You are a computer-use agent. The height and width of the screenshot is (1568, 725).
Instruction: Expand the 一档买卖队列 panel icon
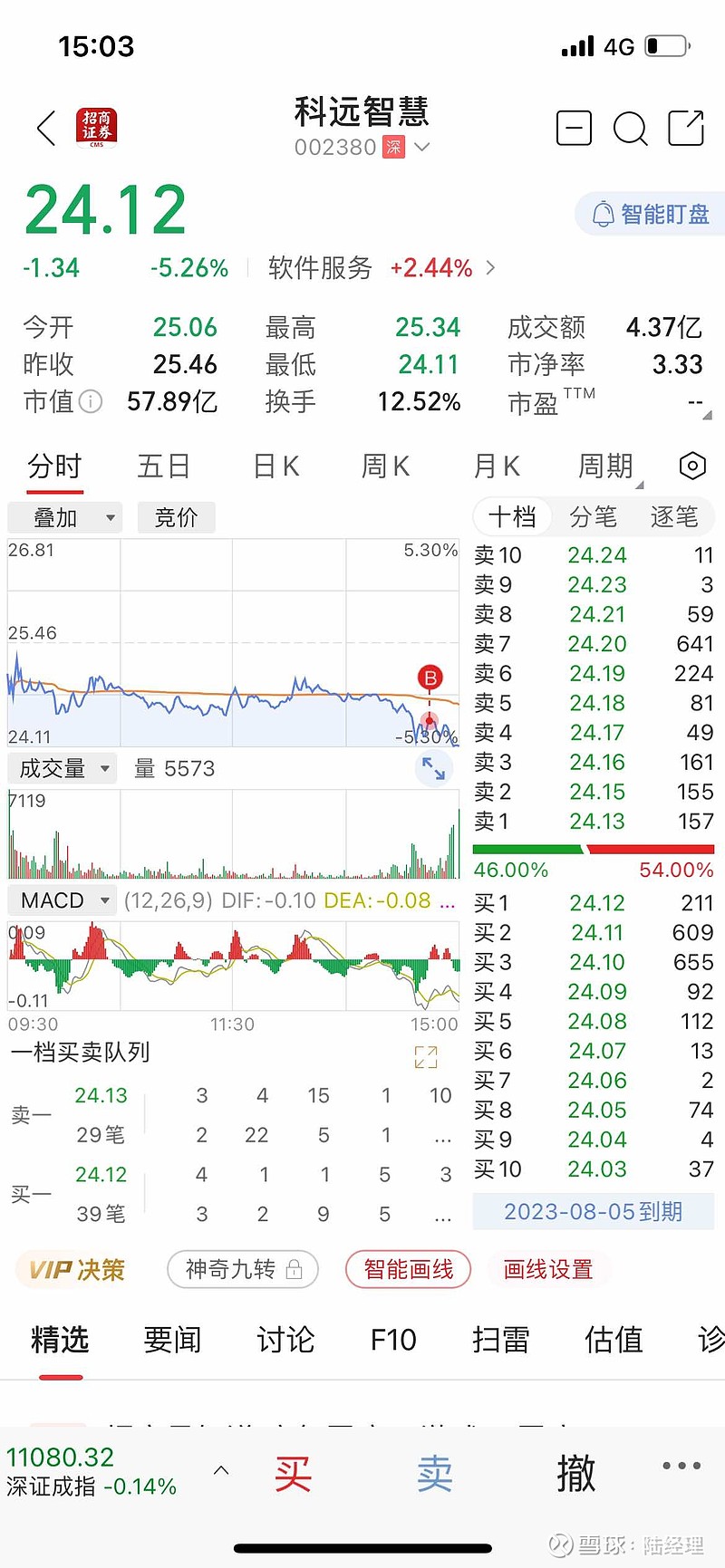point(425,1056)
